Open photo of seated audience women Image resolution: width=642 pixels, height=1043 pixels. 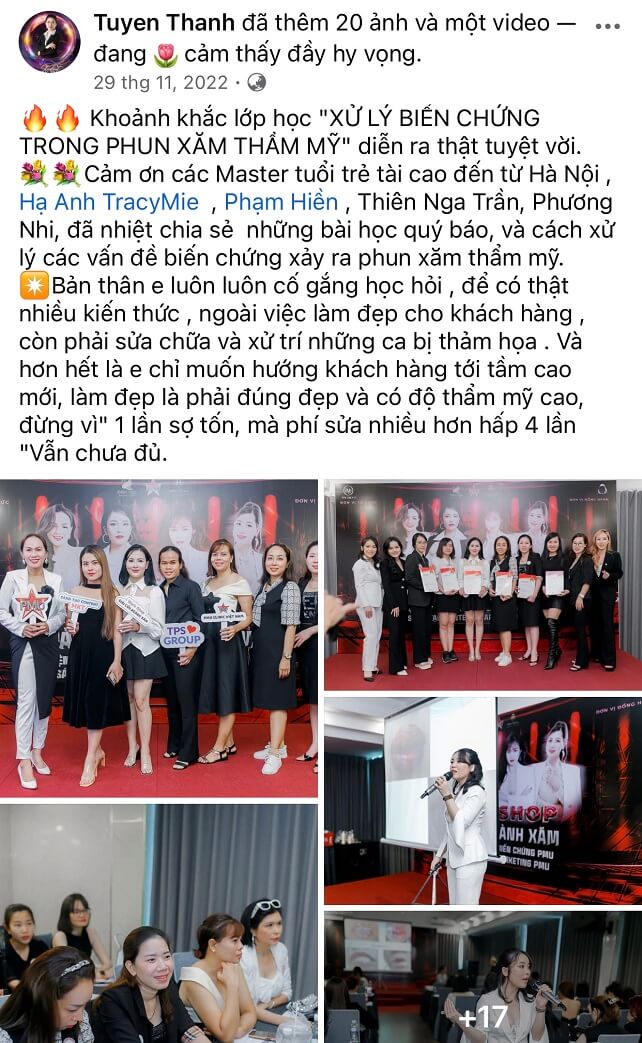(x=159, y=923)
